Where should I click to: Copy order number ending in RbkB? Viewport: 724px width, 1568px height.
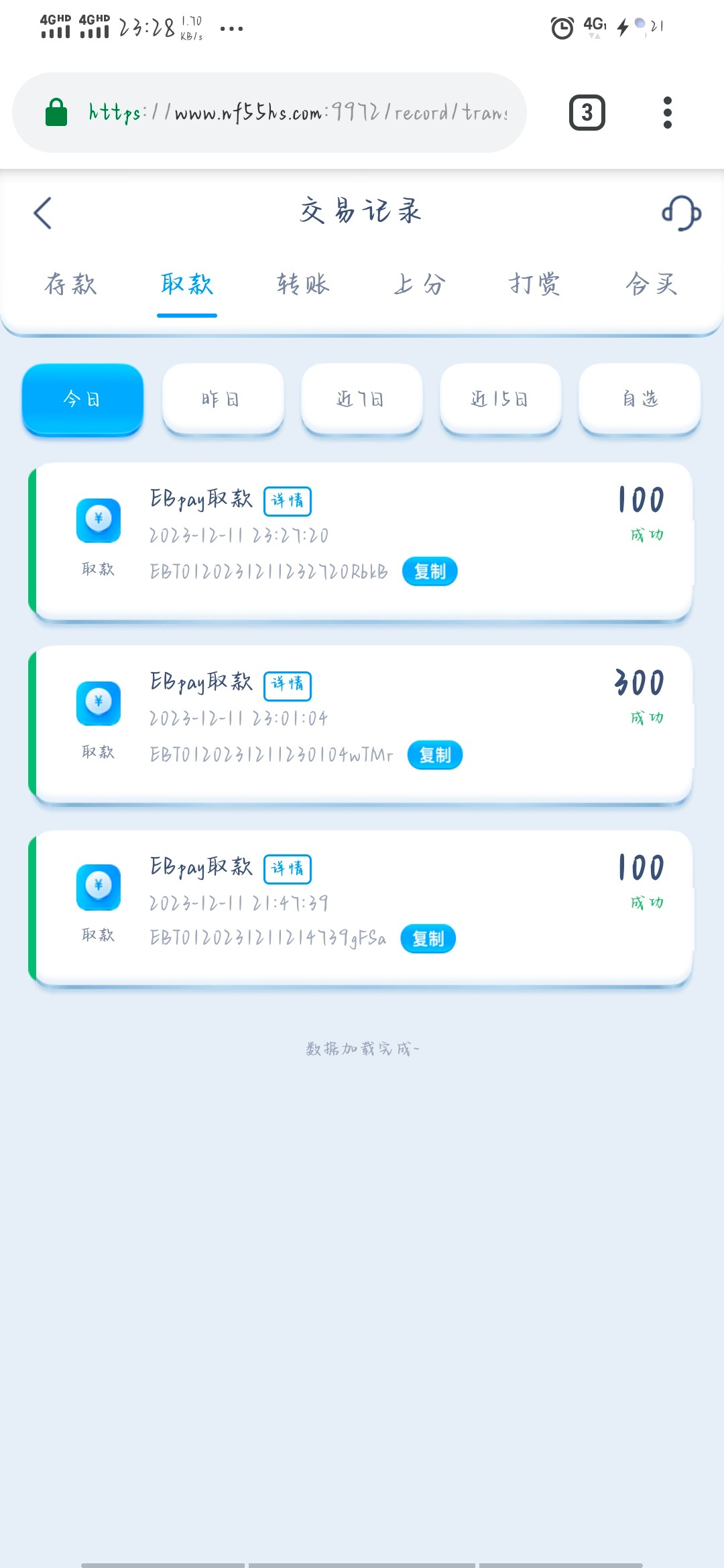430,572
